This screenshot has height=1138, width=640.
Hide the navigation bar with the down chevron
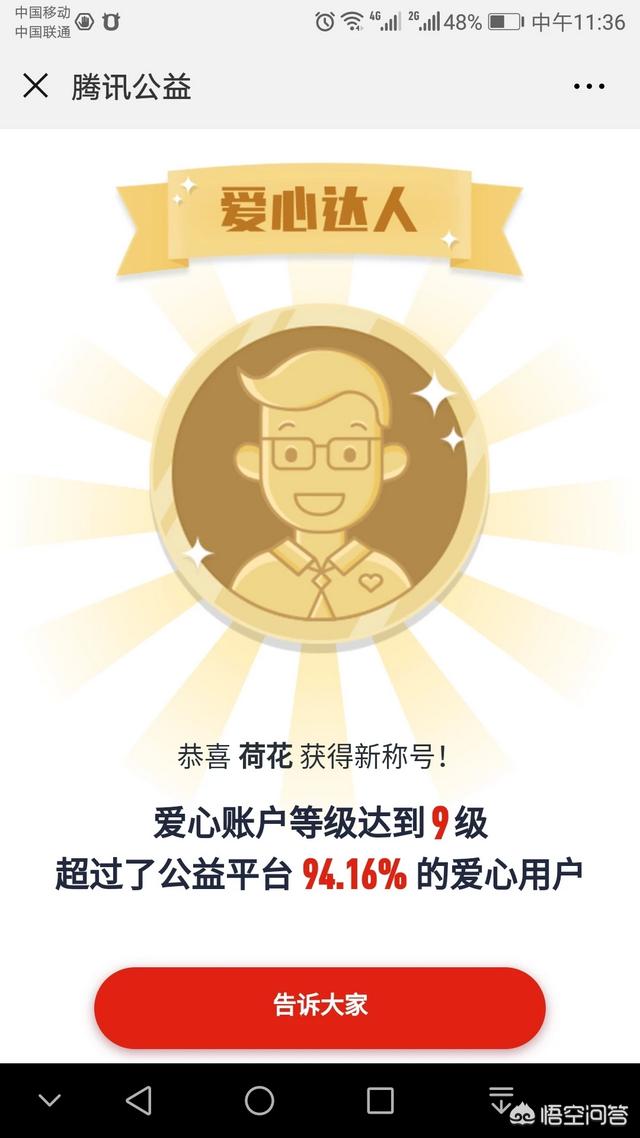coord(49,1101)
